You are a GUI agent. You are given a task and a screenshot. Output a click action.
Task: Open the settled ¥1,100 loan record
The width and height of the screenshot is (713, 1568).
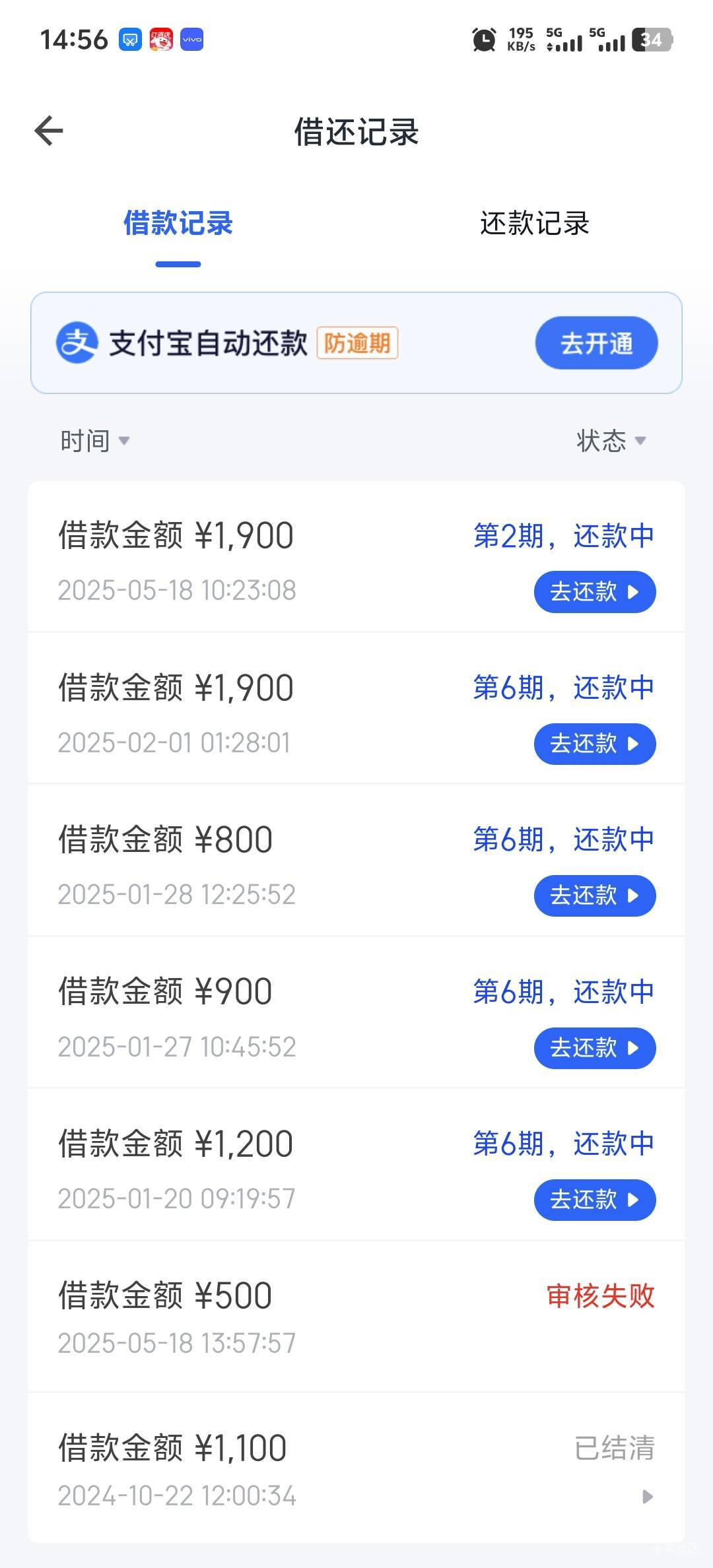coord(356,1468)
